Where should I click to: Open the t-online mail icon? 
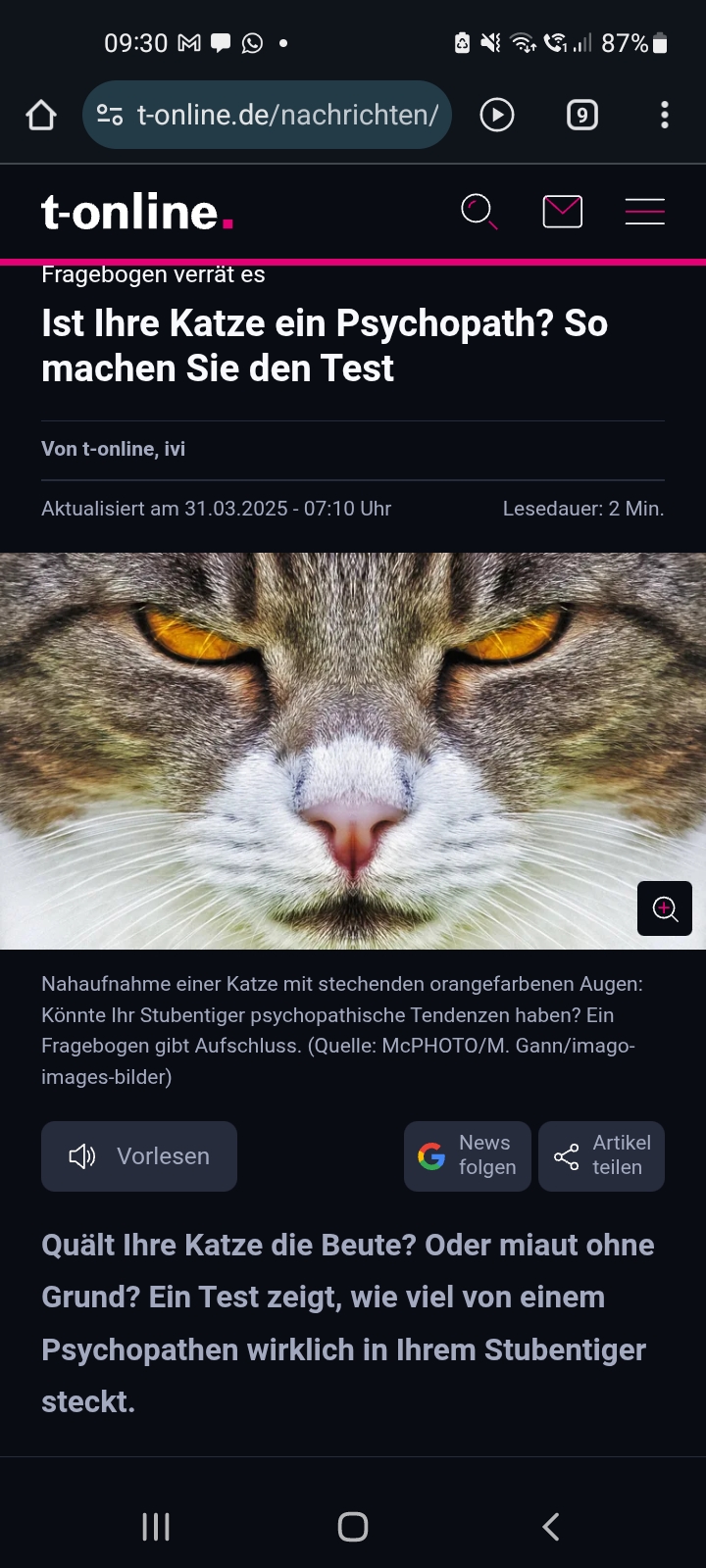[563, 212]
